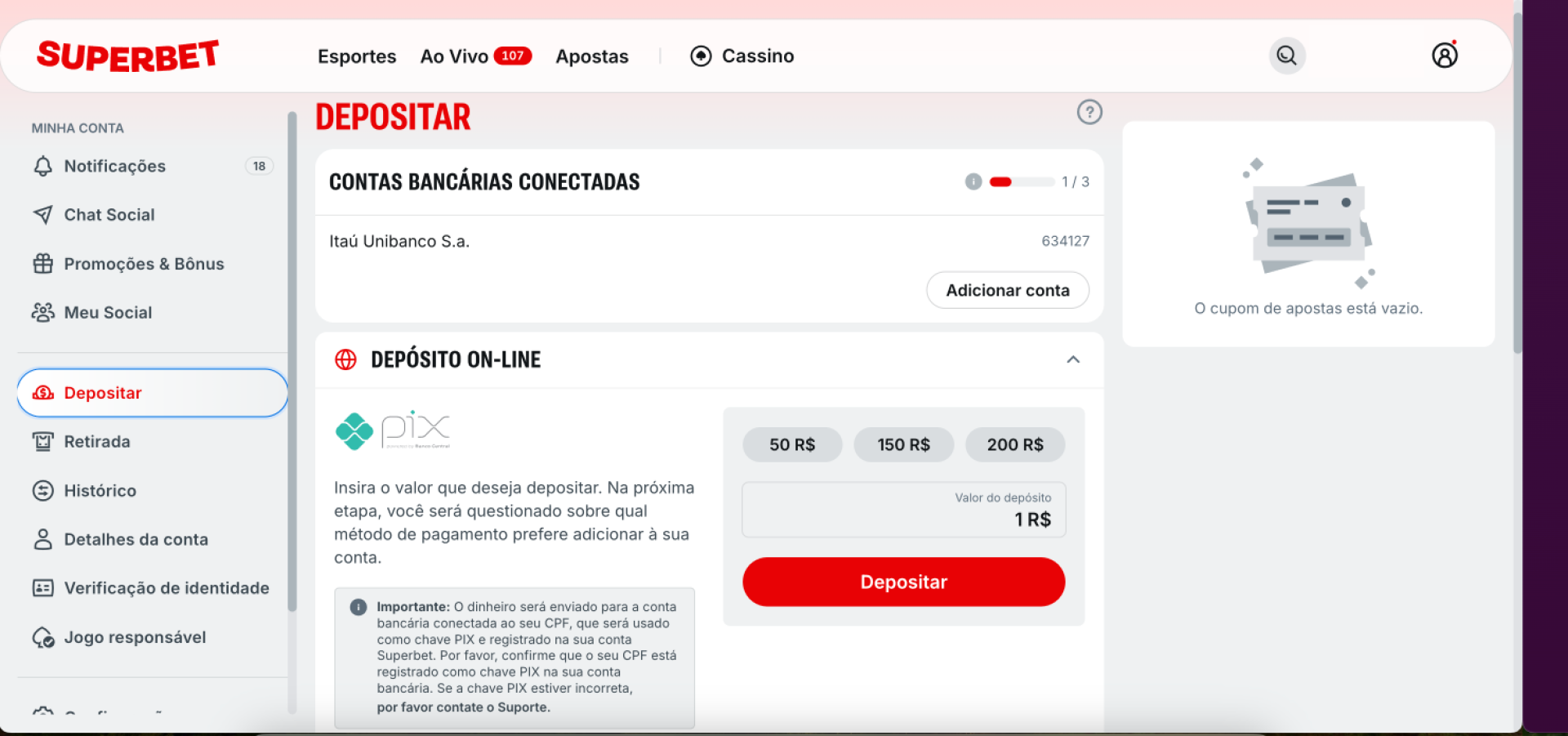Select the 50 R$ amount chip
Screen dimensions: 1568x736
click(791, 445)
